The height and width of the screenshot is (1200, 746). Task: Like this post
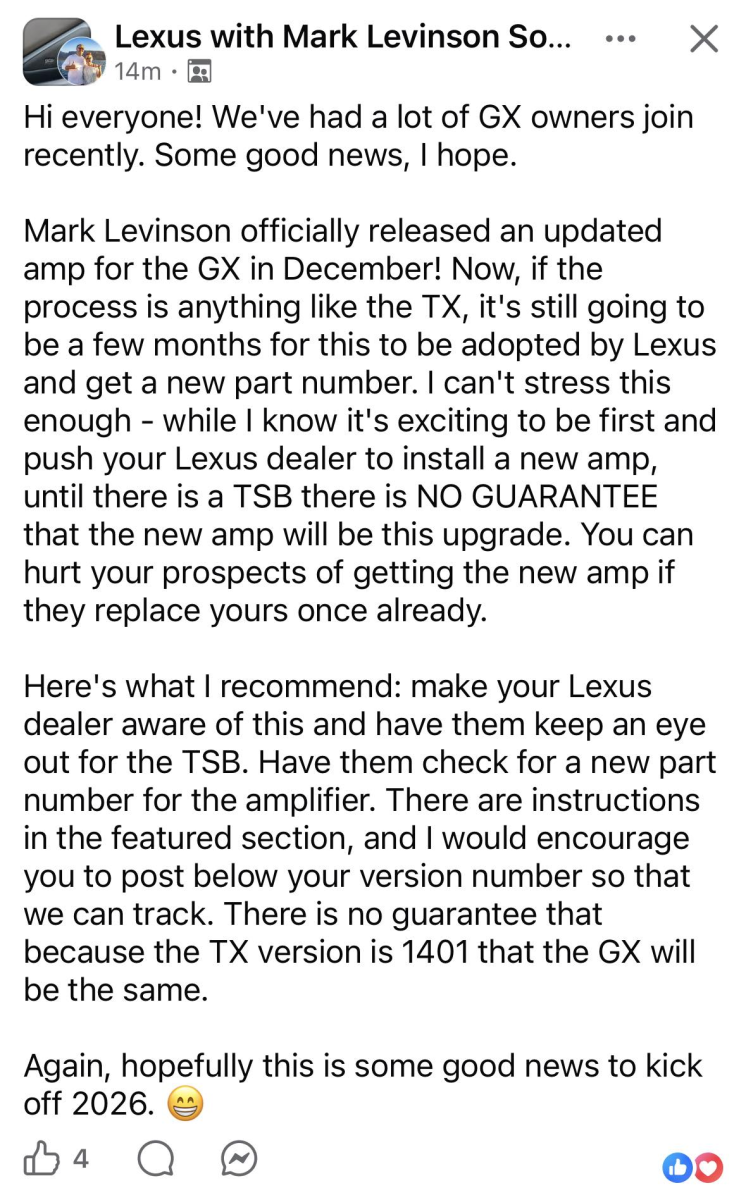[x=42, y=1160]
